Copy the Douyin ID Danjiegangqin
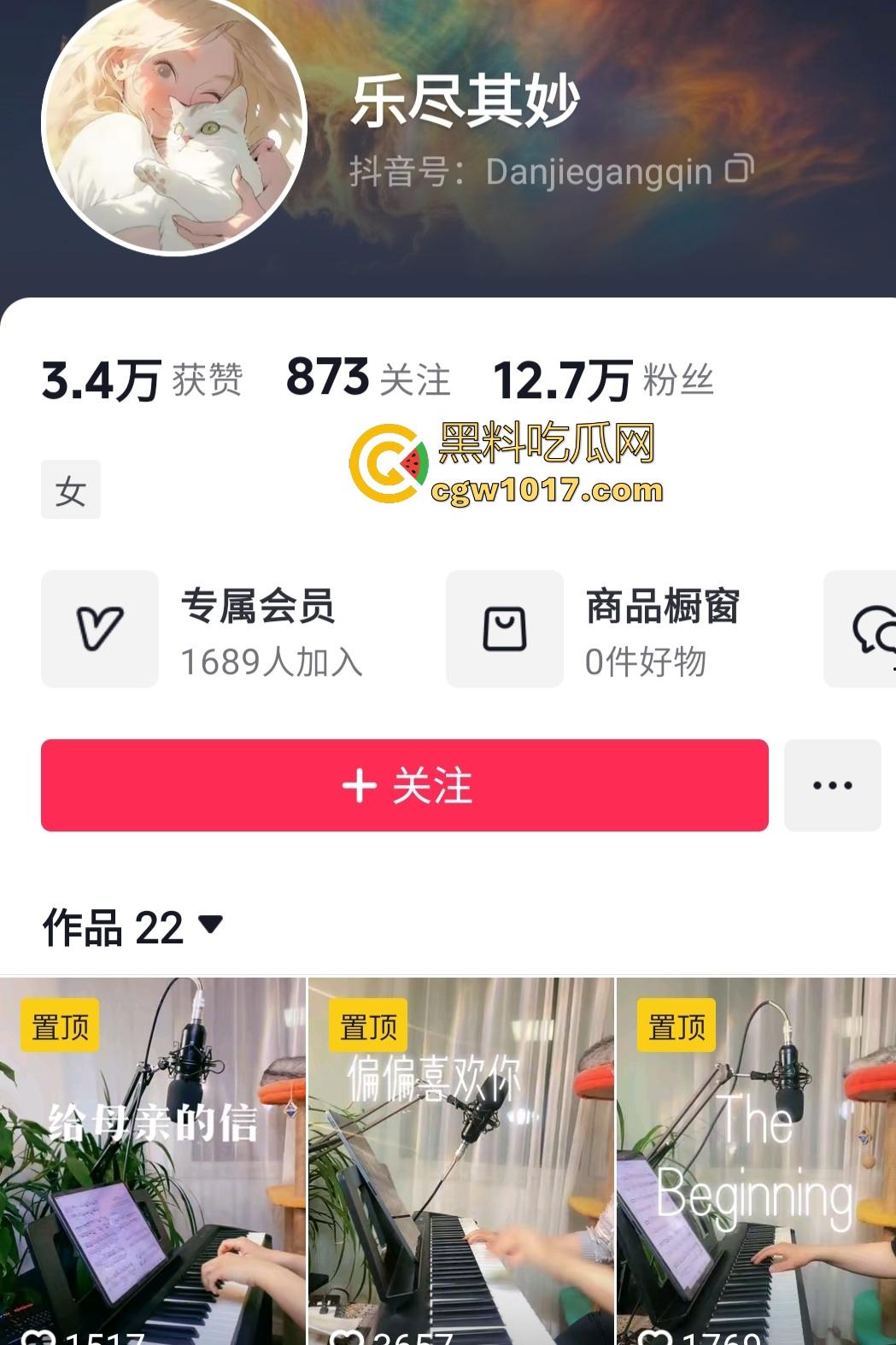Image resolution: width=896 pixels, height=1345 pixels. click(x=736, y=172)
